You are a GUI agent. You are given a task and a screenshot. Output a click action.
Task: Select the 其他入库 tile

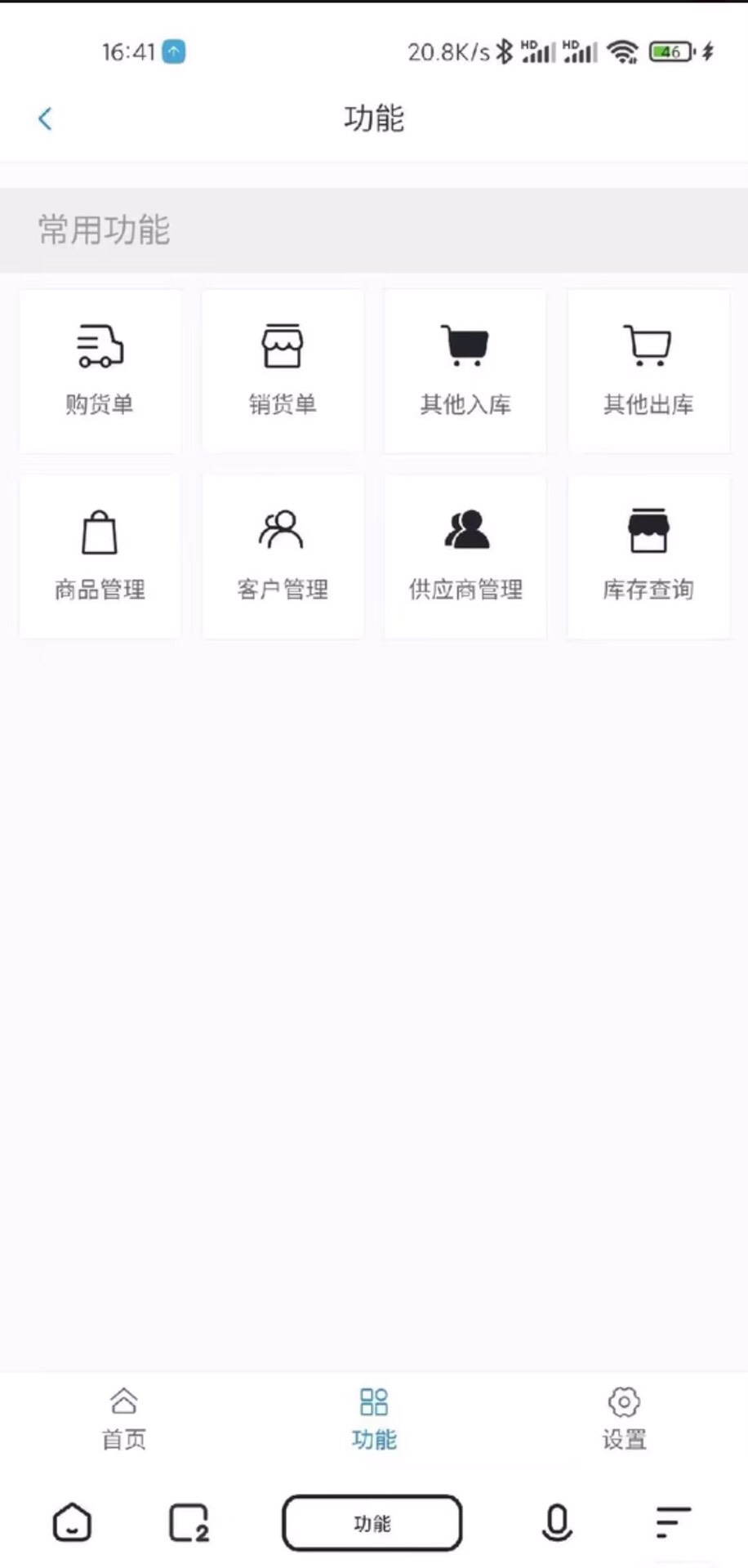click(465, 371)
